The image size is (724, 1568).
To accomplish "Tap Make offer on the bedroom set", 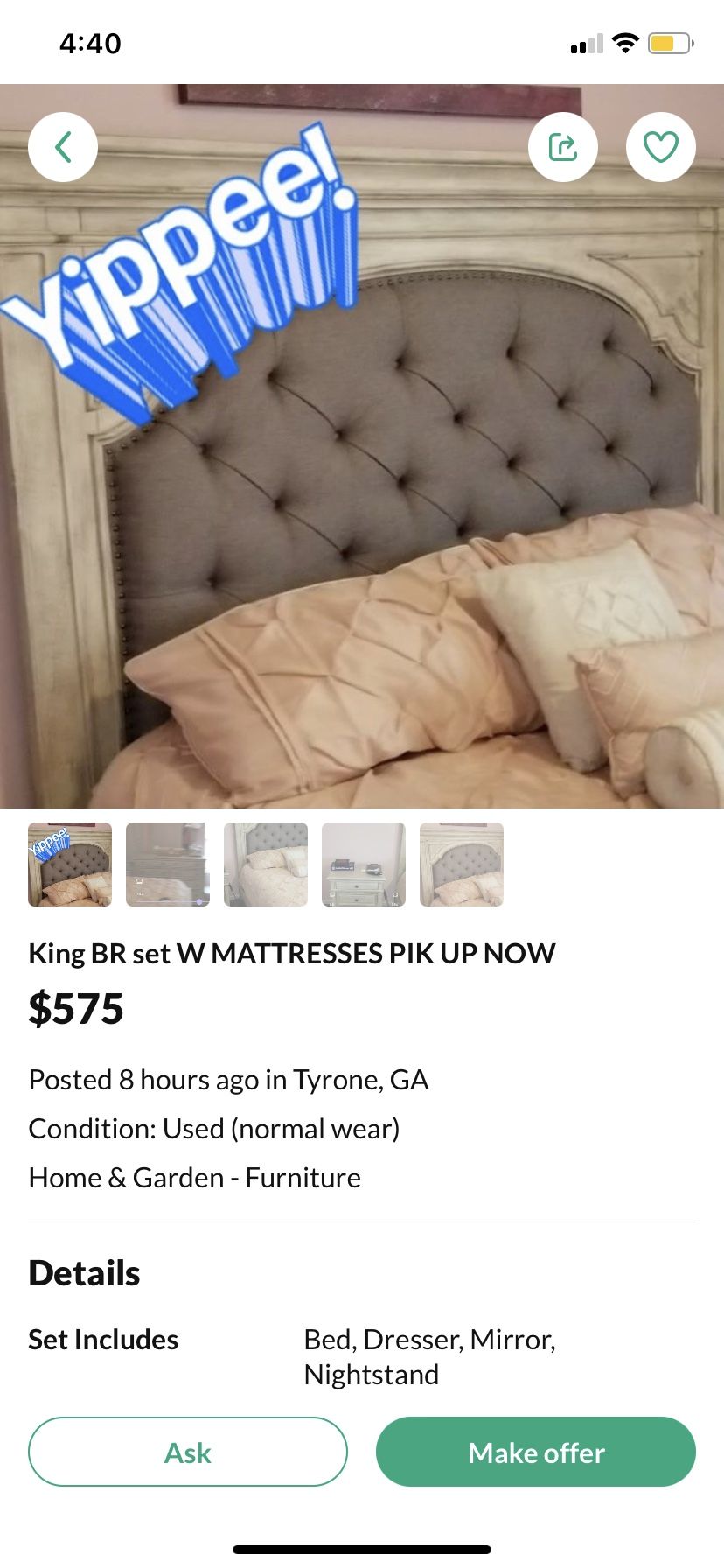I will tap(535, 1452).
